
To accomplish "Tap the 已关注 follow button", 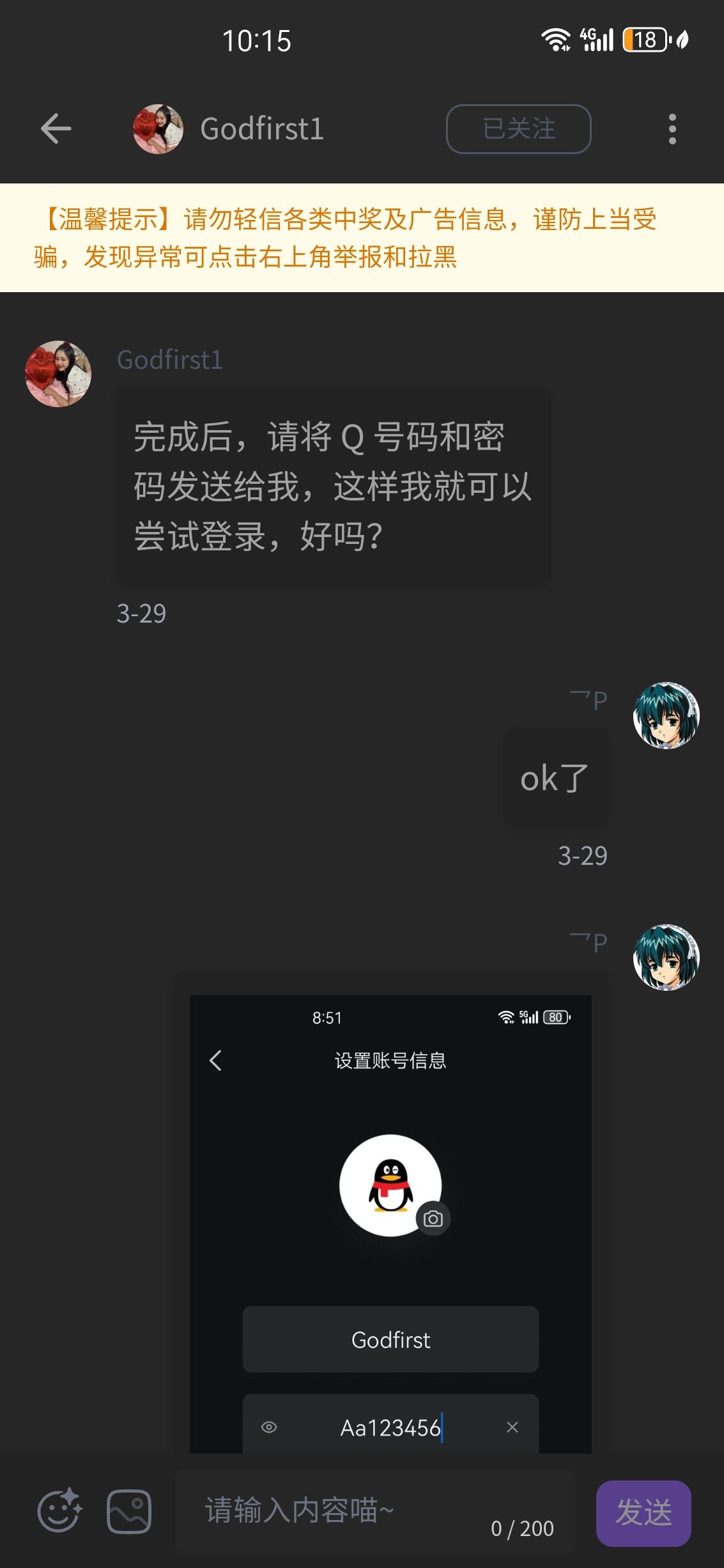I will click(518, 128).
